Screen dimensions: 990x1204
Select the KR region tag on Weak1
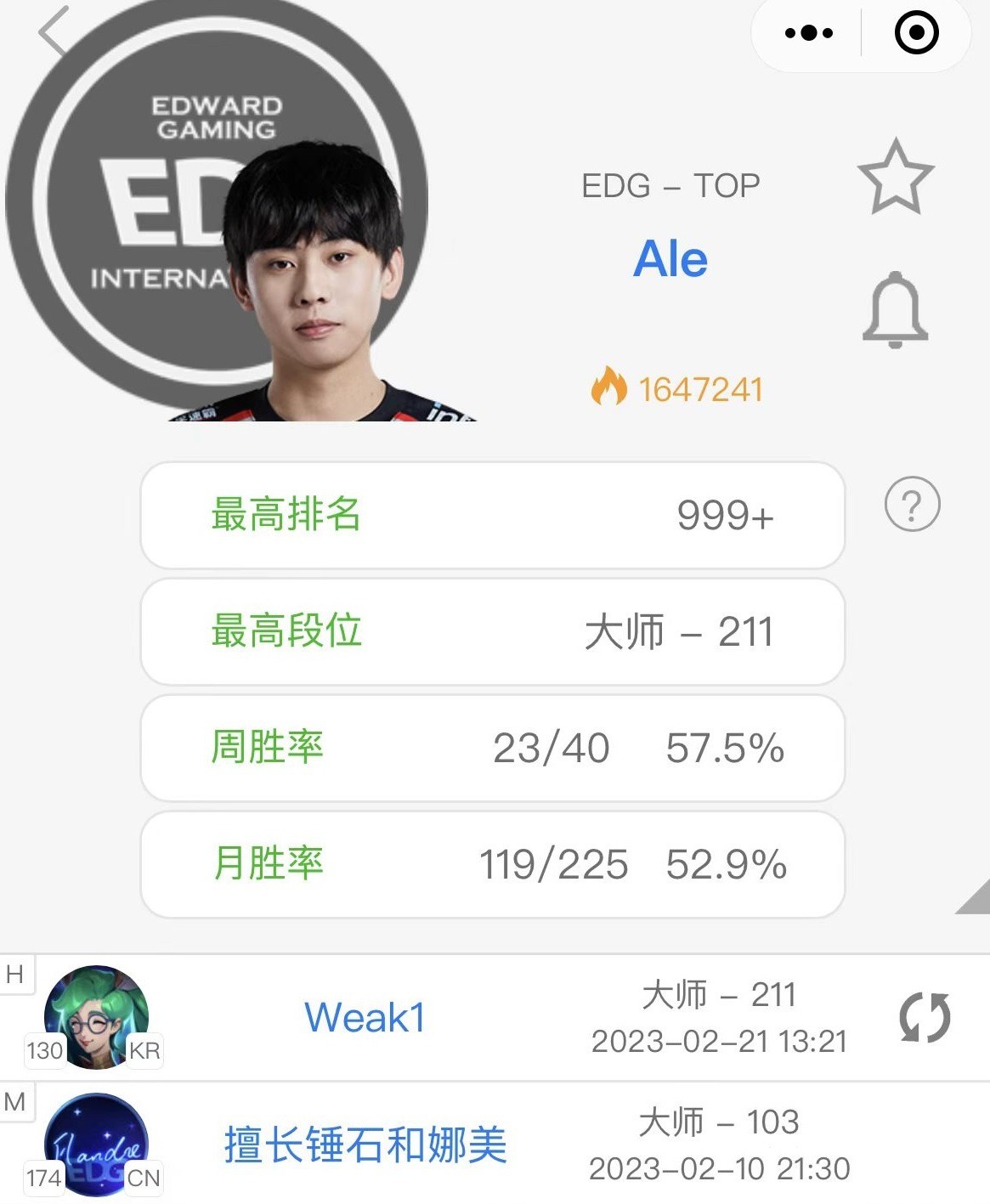145,1050
